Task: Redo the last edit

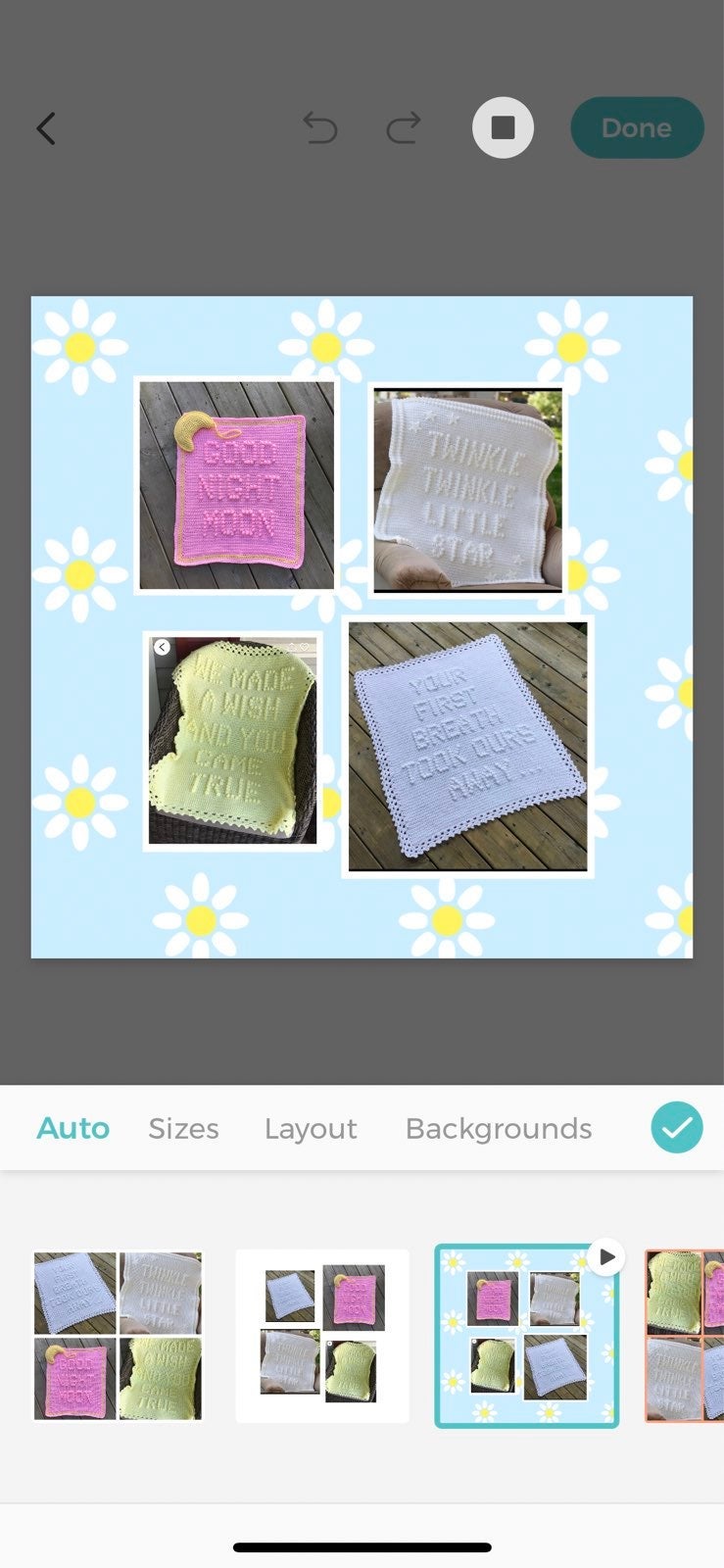Action: click(x=404, y=127)
